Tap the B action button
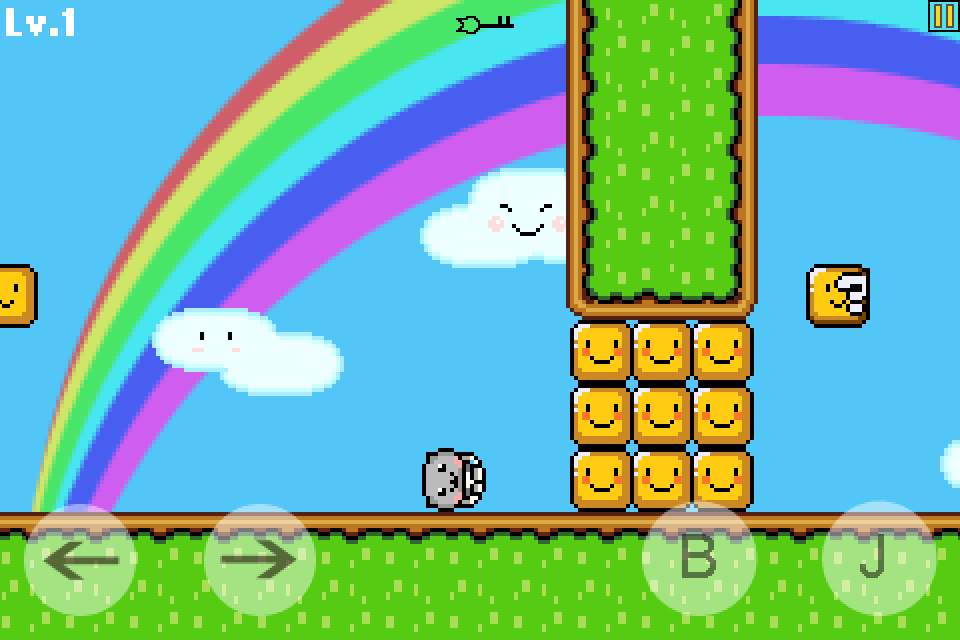The width and height of the screenshot is (960, 640). [x=697, y=558]
